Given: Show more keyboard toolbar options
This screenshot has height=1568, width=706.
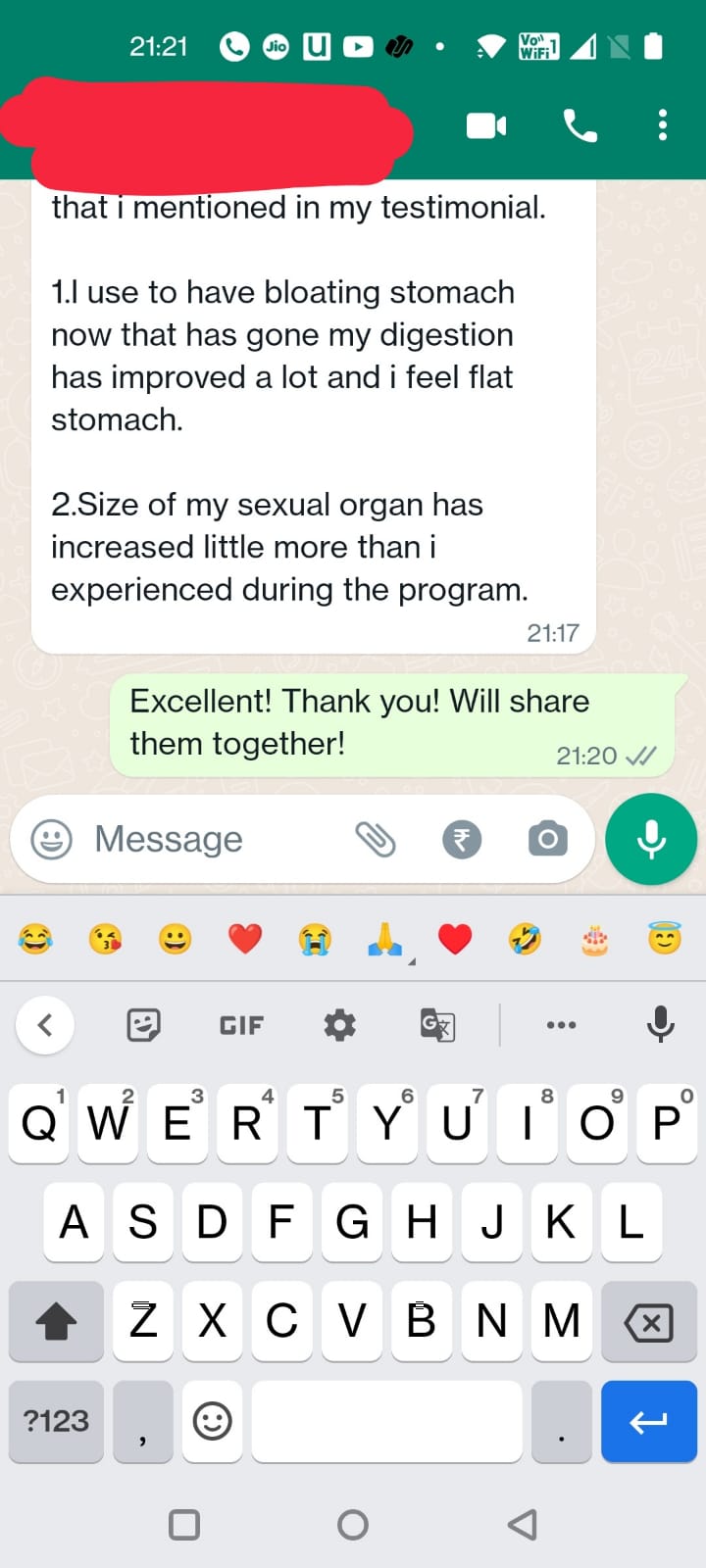Looking at the screenshot, I should [561, 1025].
